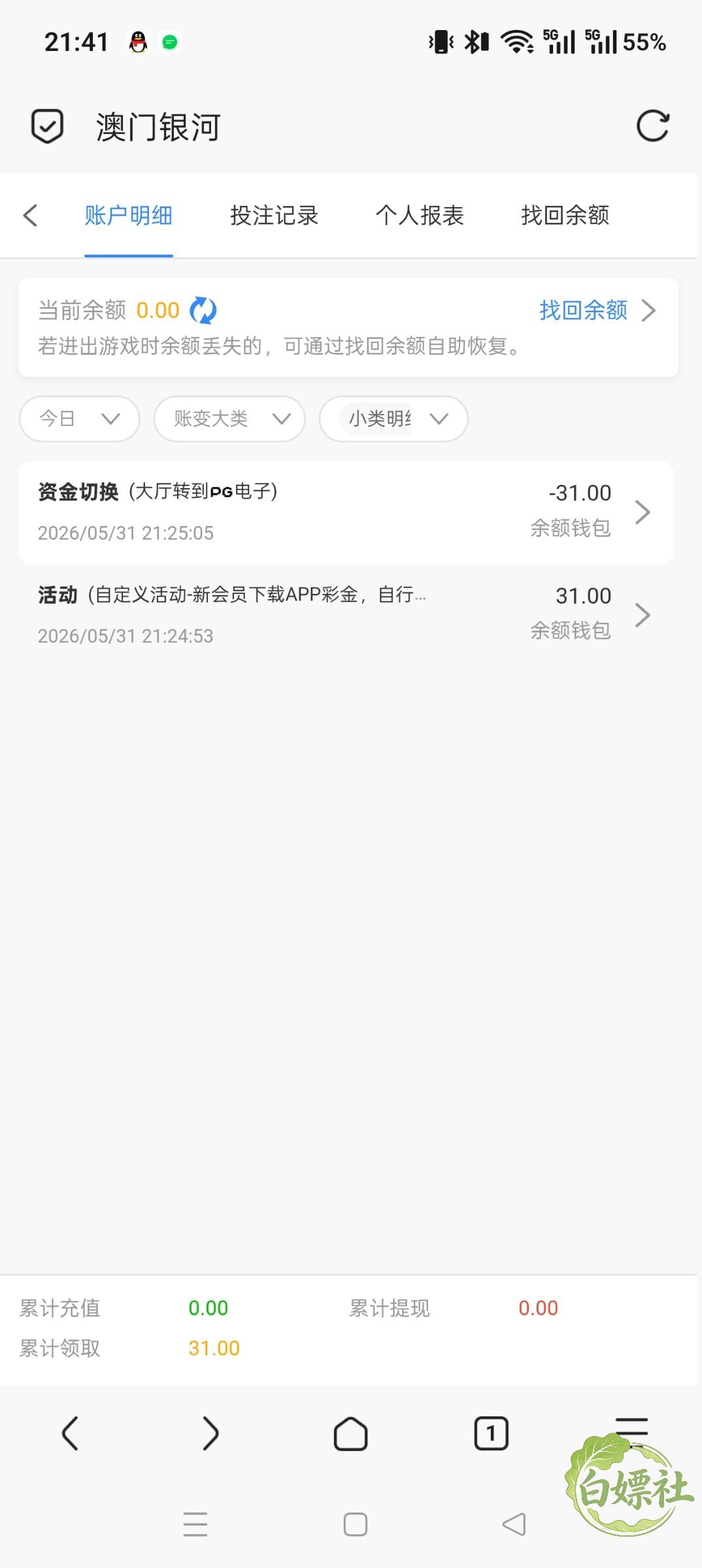Select the 找回余额 tab
This screenshot has height=1568, width=702.
click(565, 215)
